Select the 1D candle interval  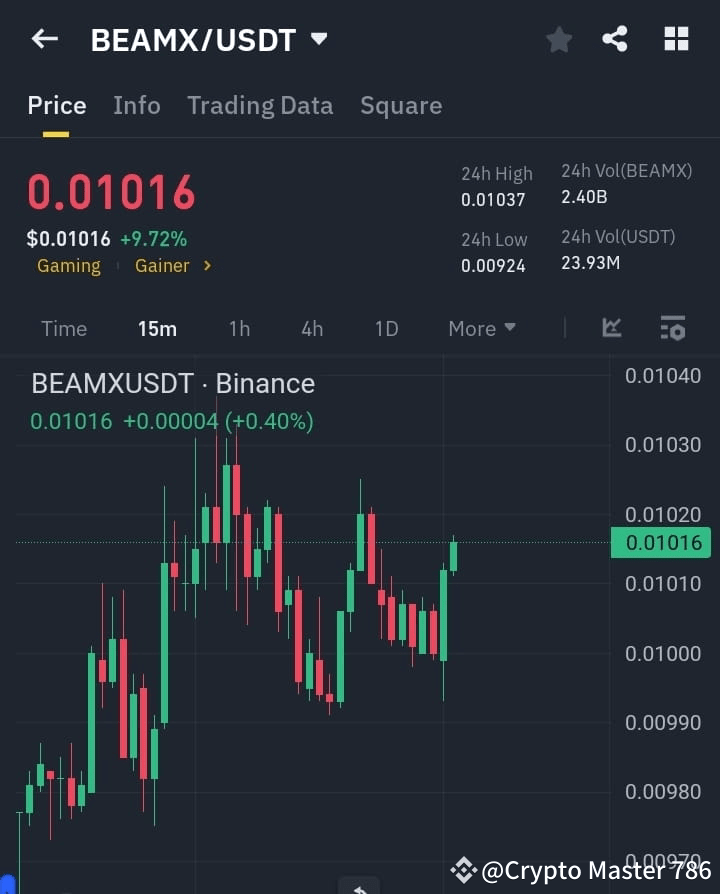click(386, 328)
